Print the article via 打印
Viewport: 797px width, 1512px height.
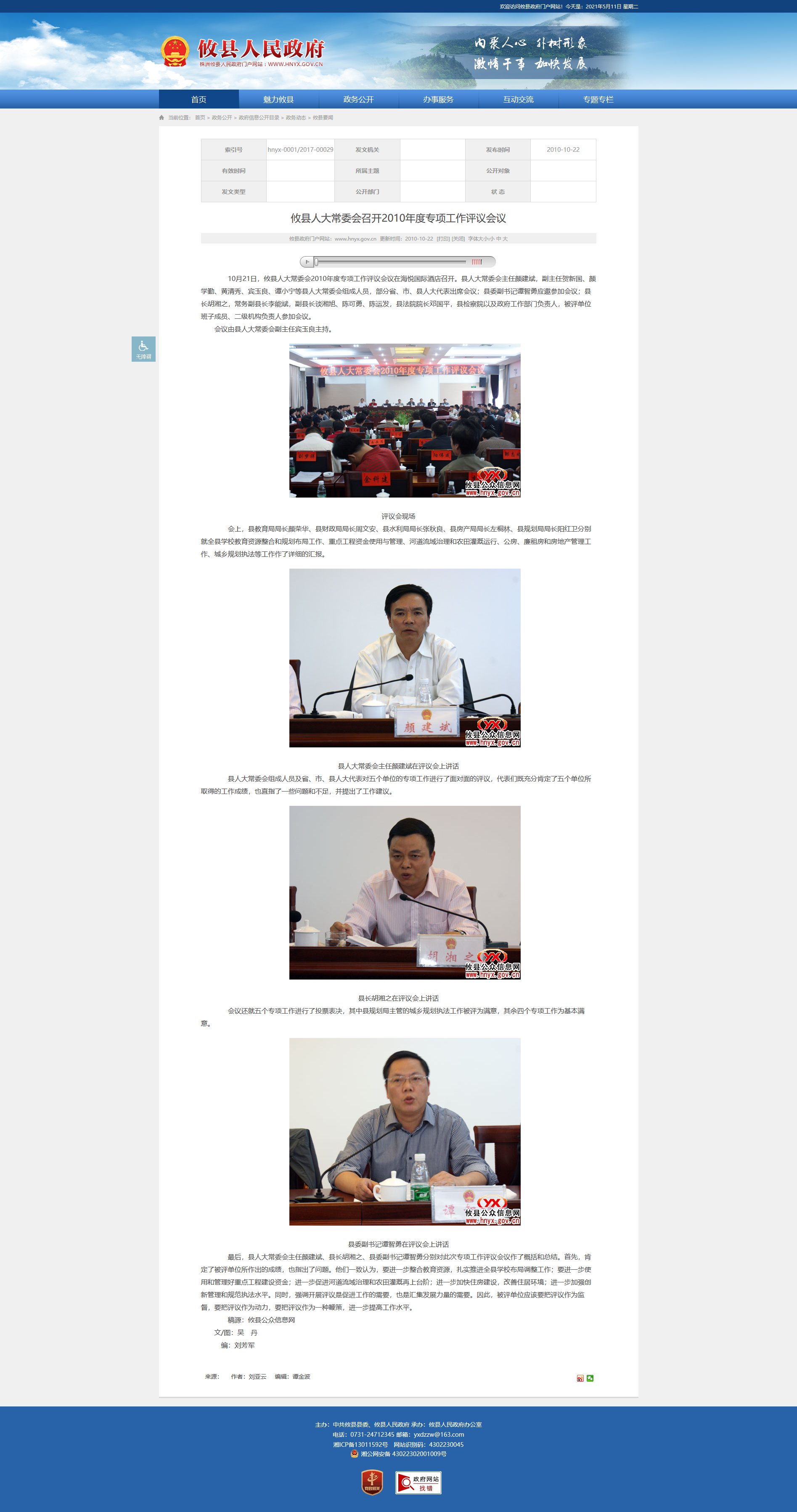pos(443,239)
